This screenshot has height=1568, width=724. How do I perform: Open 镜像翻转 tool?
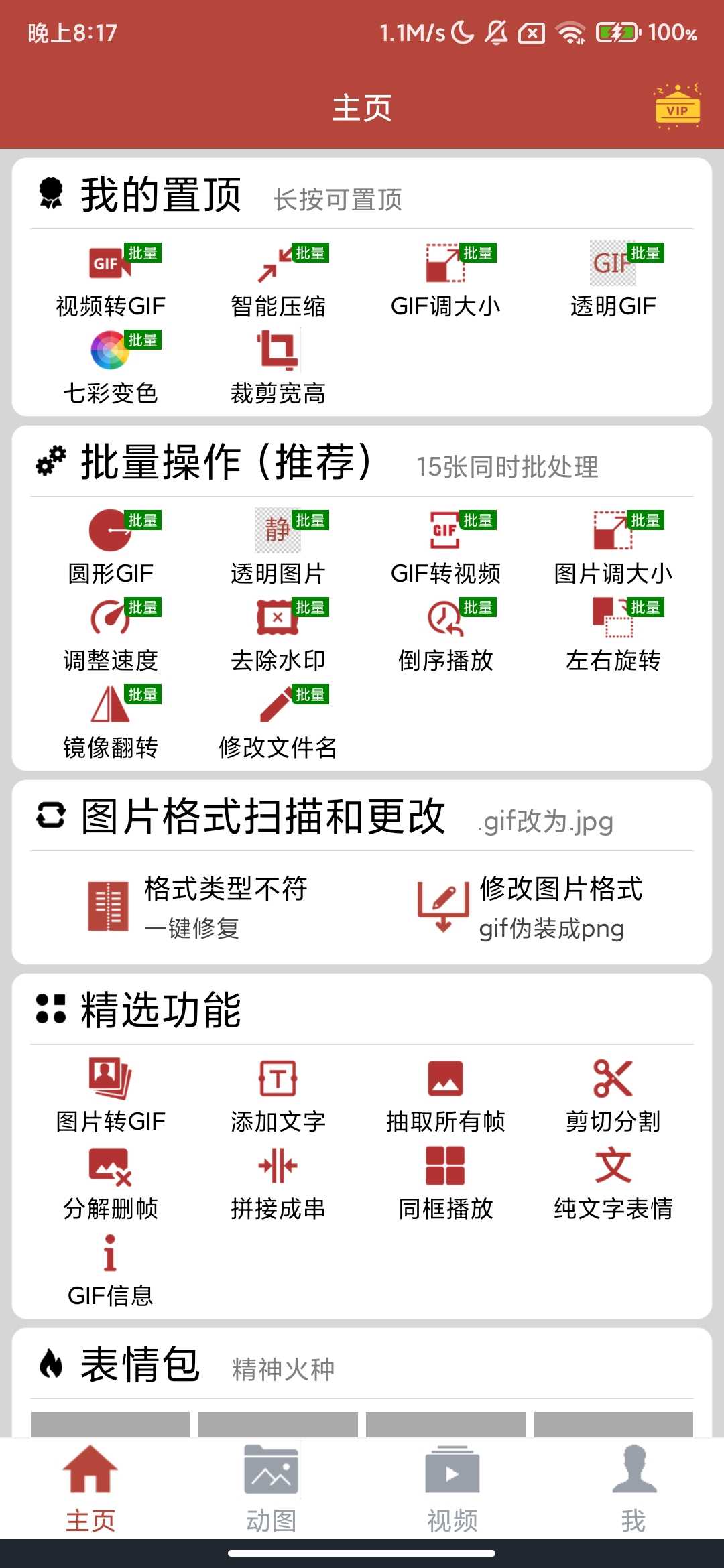[x=111, y=722]
